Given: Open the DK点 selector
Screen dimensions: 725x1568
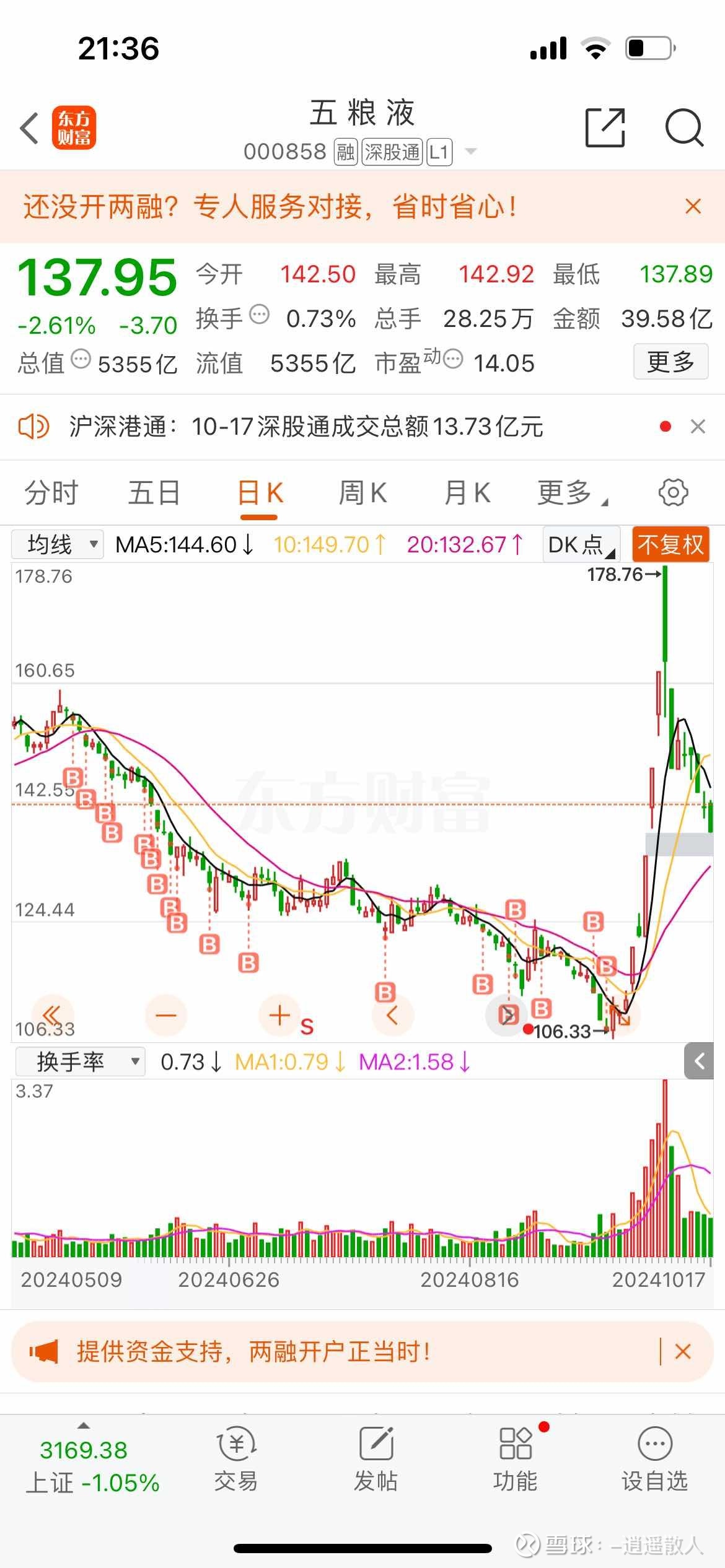Looking at the screenshot, I should pos(581,545).
